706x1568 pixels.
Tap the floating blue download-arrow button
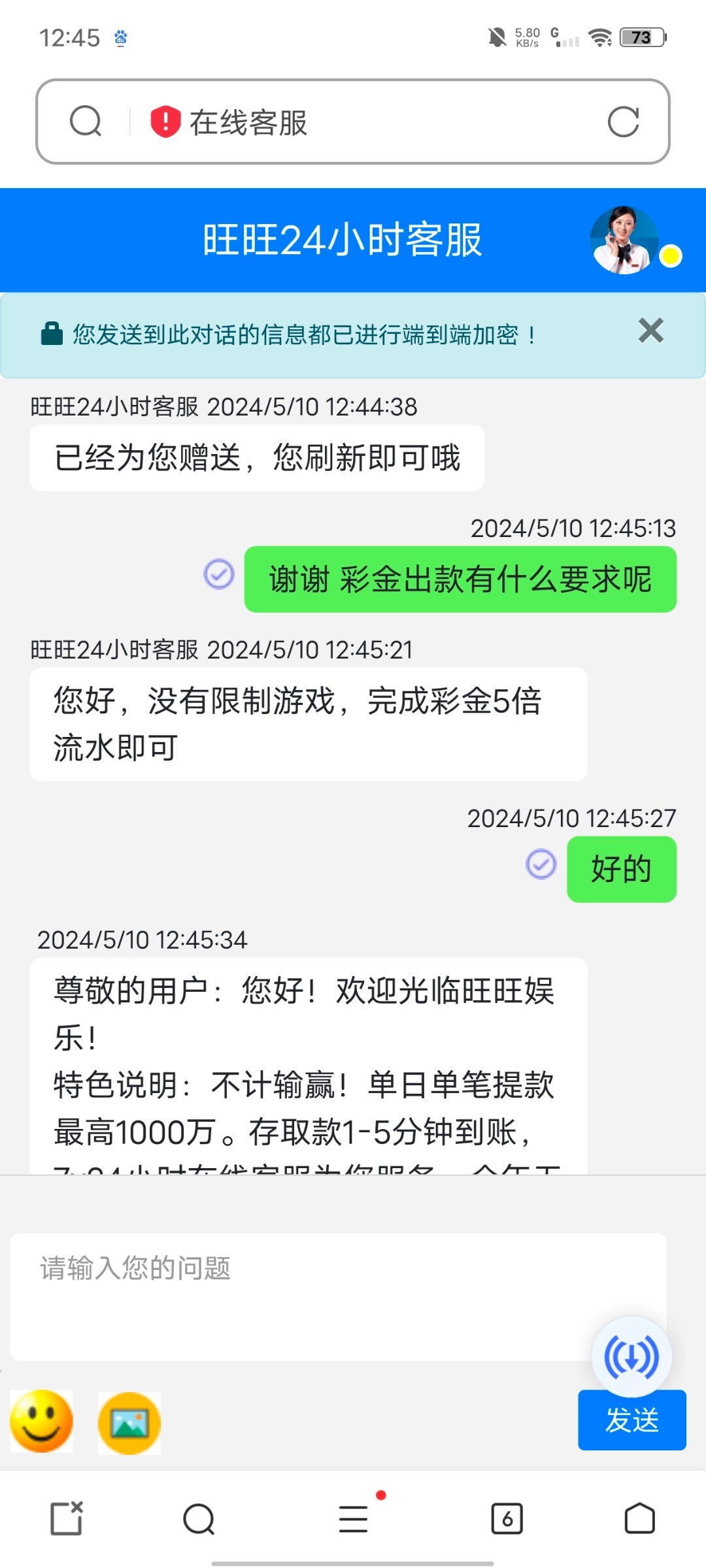(x=631, y=1357)
